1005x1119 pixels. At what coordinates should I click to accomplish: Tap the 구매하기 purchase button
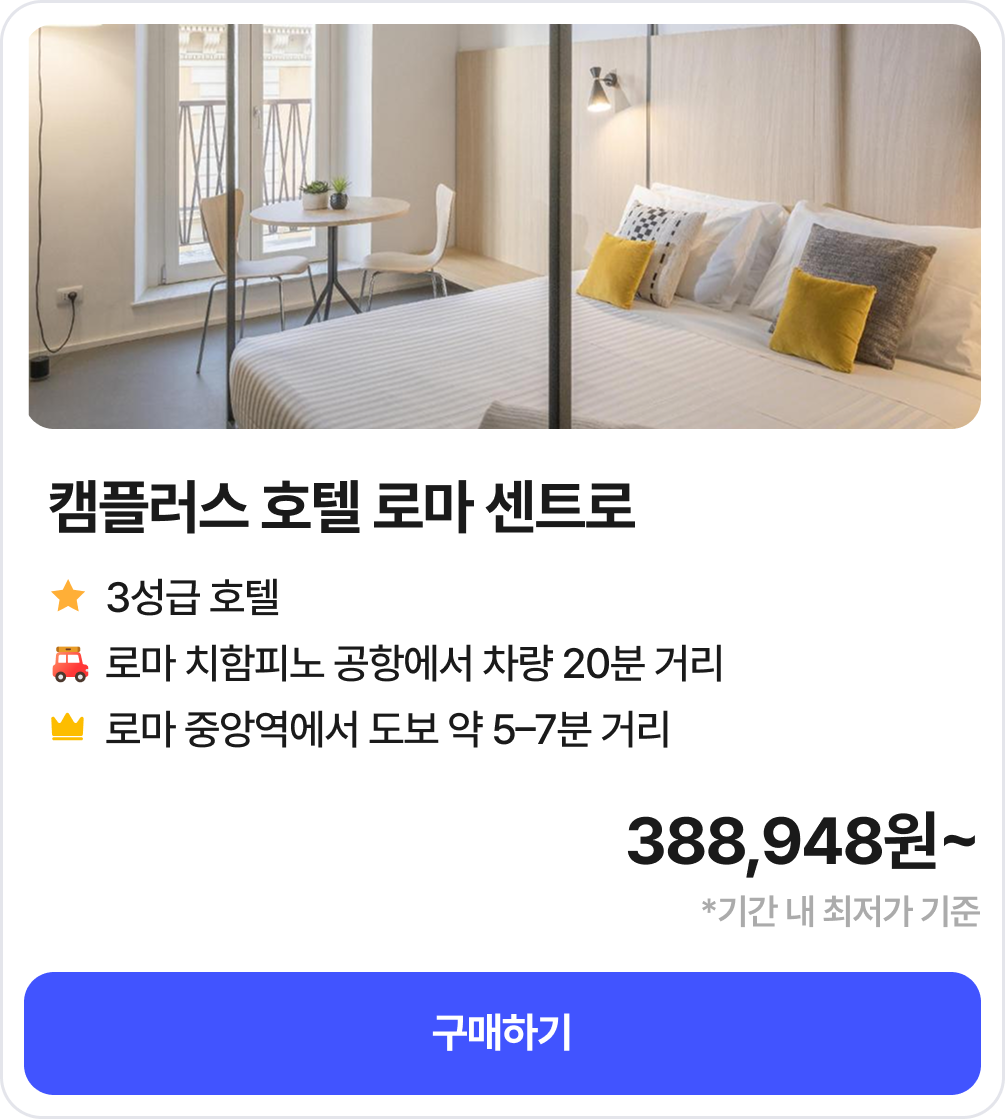tap(502, 1033)
